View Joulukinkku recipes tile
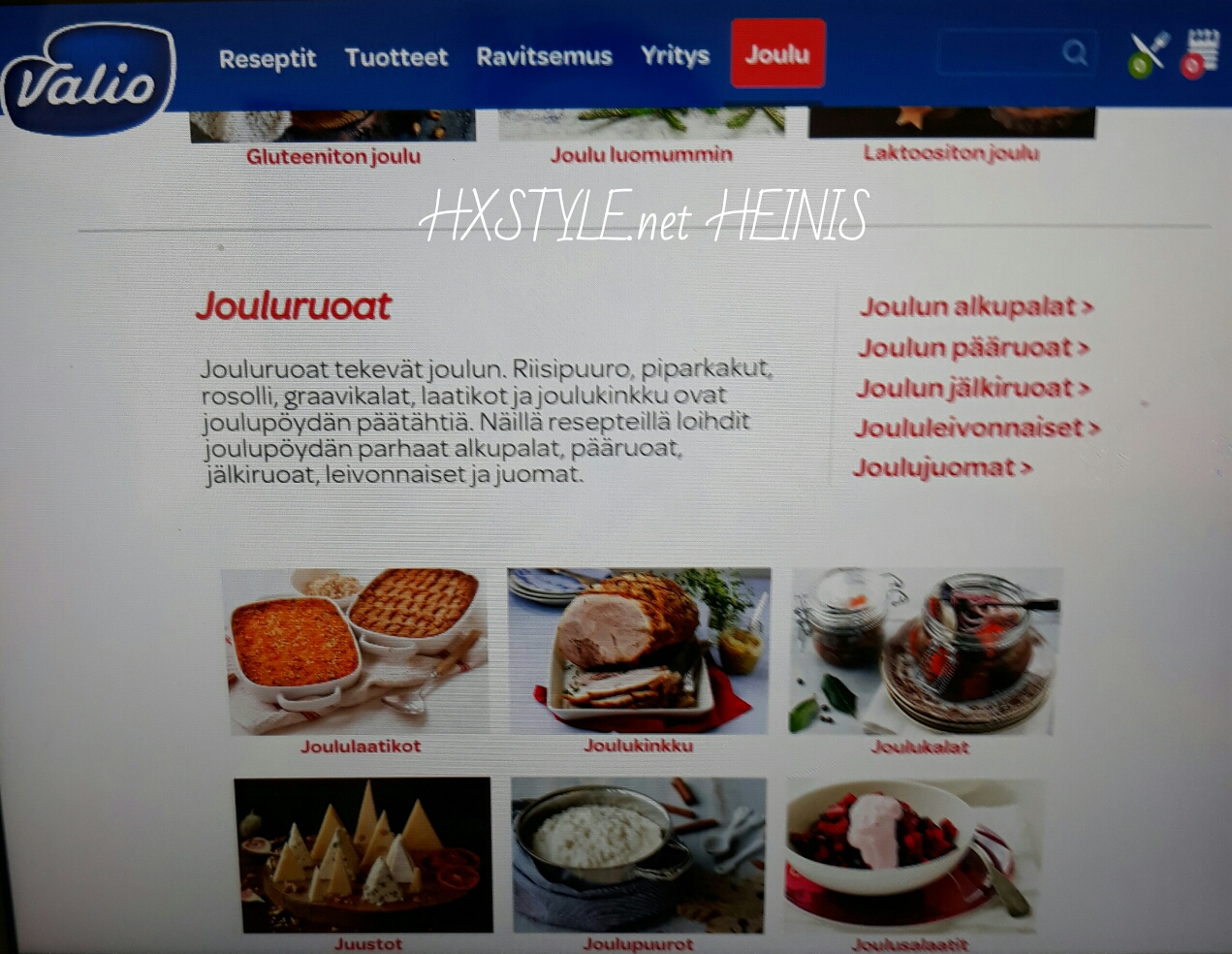Viewport: 1232px width, 954px height. coord(638,652)
